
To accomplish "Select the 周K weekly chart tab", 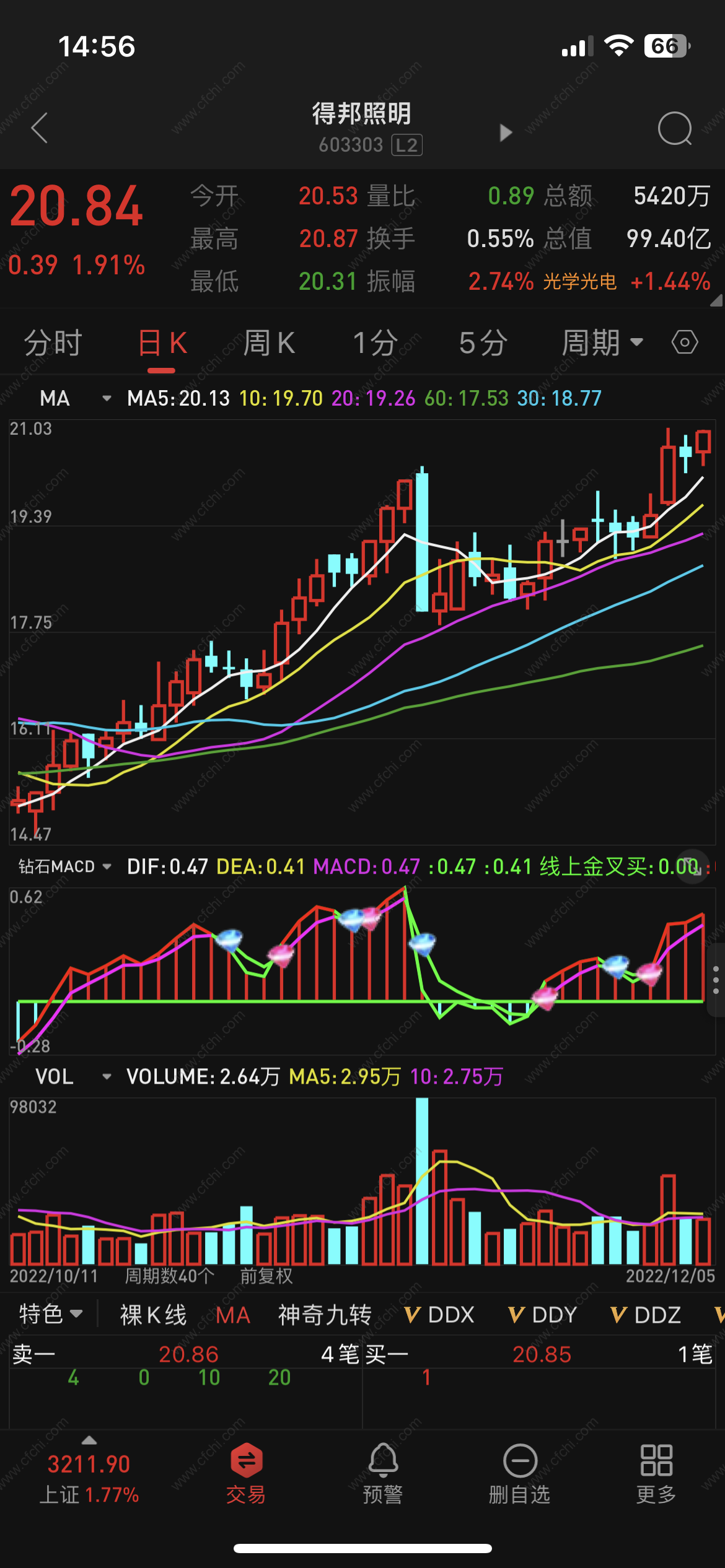I will (x=269, y=343).
